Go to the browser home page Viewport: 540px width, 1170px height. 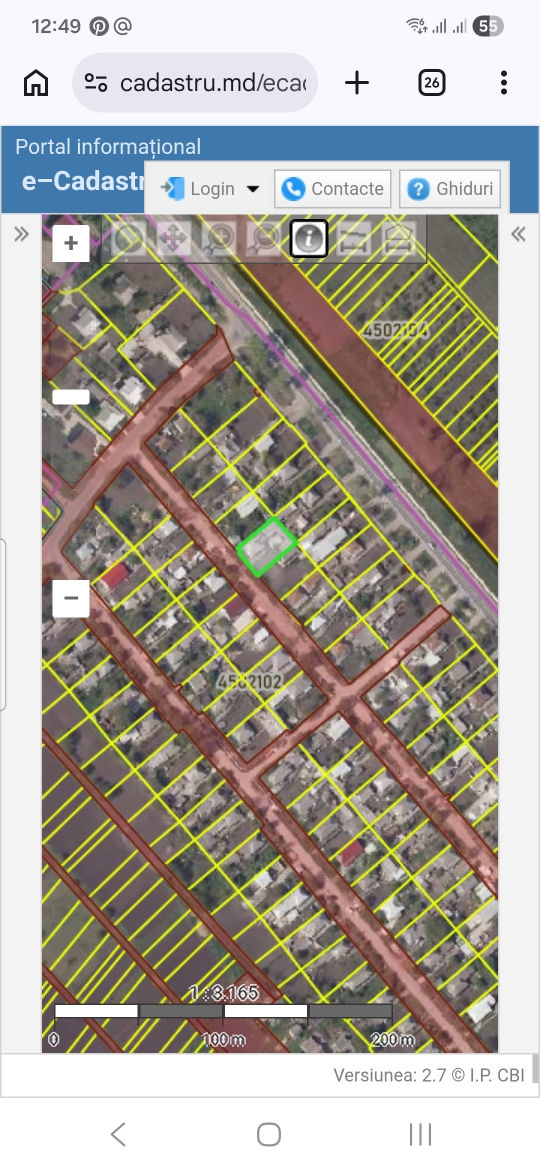click(x=36, y=83)
